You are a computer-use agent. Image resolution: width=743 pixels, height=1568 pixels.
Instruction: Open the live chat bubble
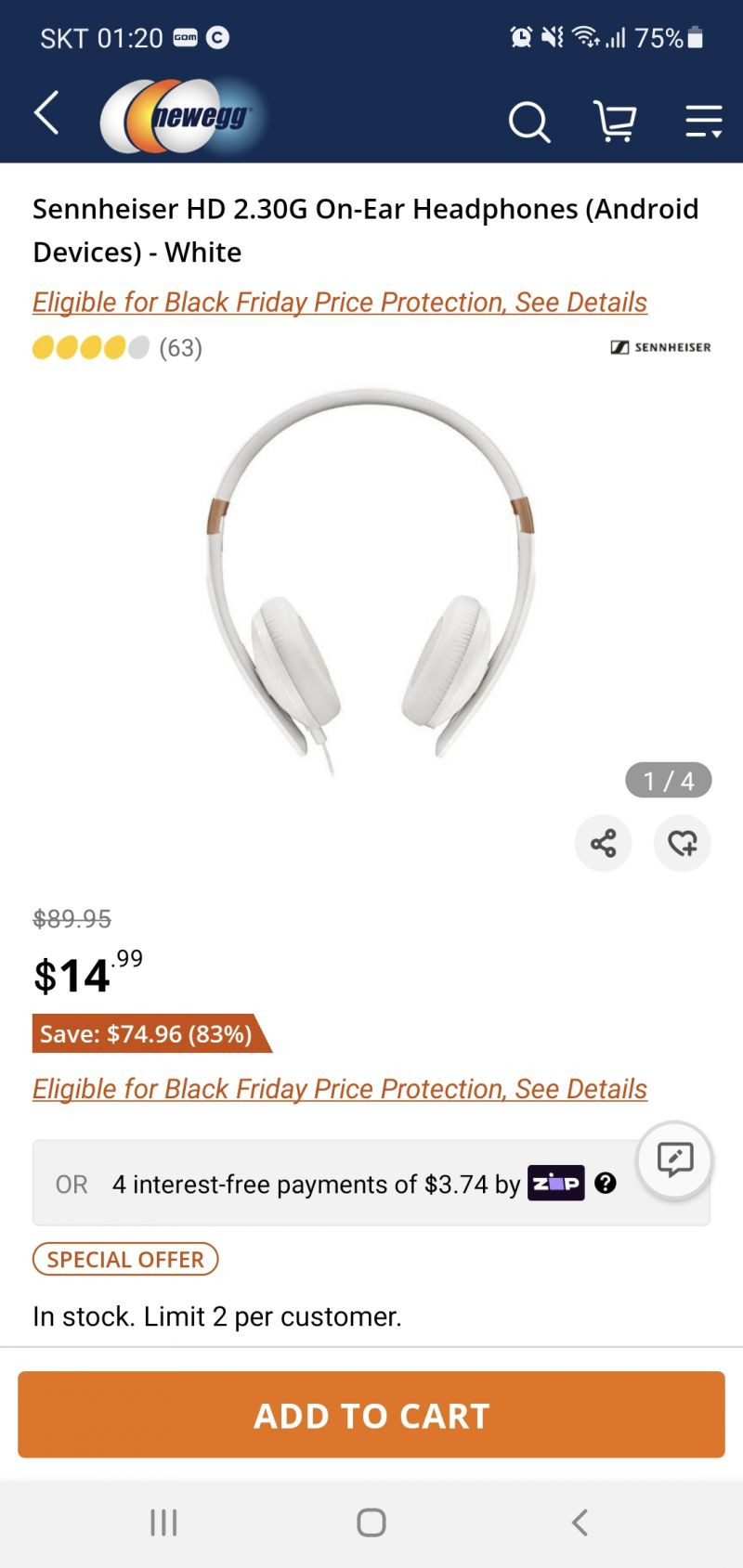[x=674, y=1159]
